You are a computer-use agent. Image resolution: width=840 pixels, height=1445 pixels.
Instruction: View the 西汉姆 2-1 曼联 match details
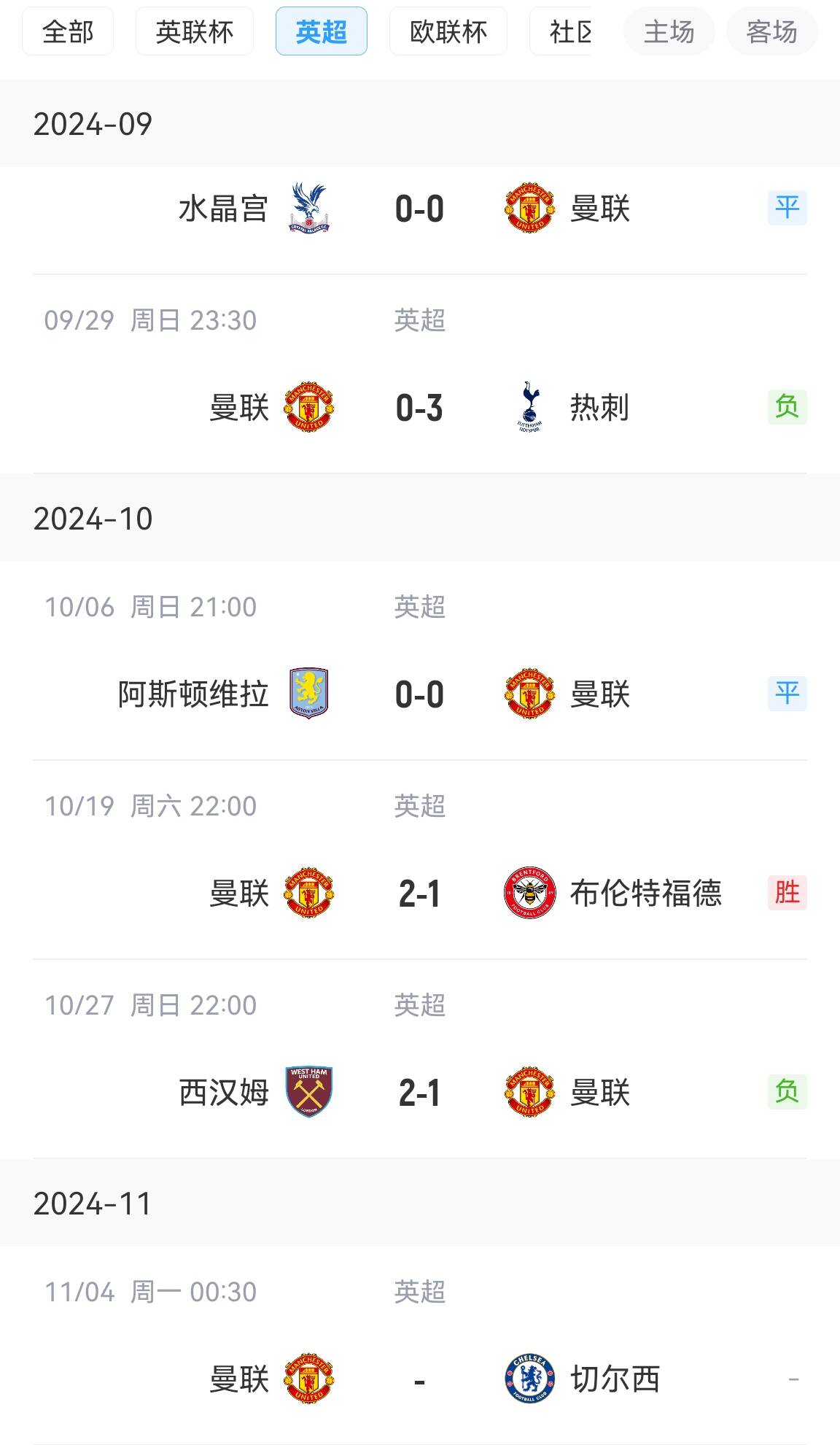pyautogui.click(x=420, y=1059)
